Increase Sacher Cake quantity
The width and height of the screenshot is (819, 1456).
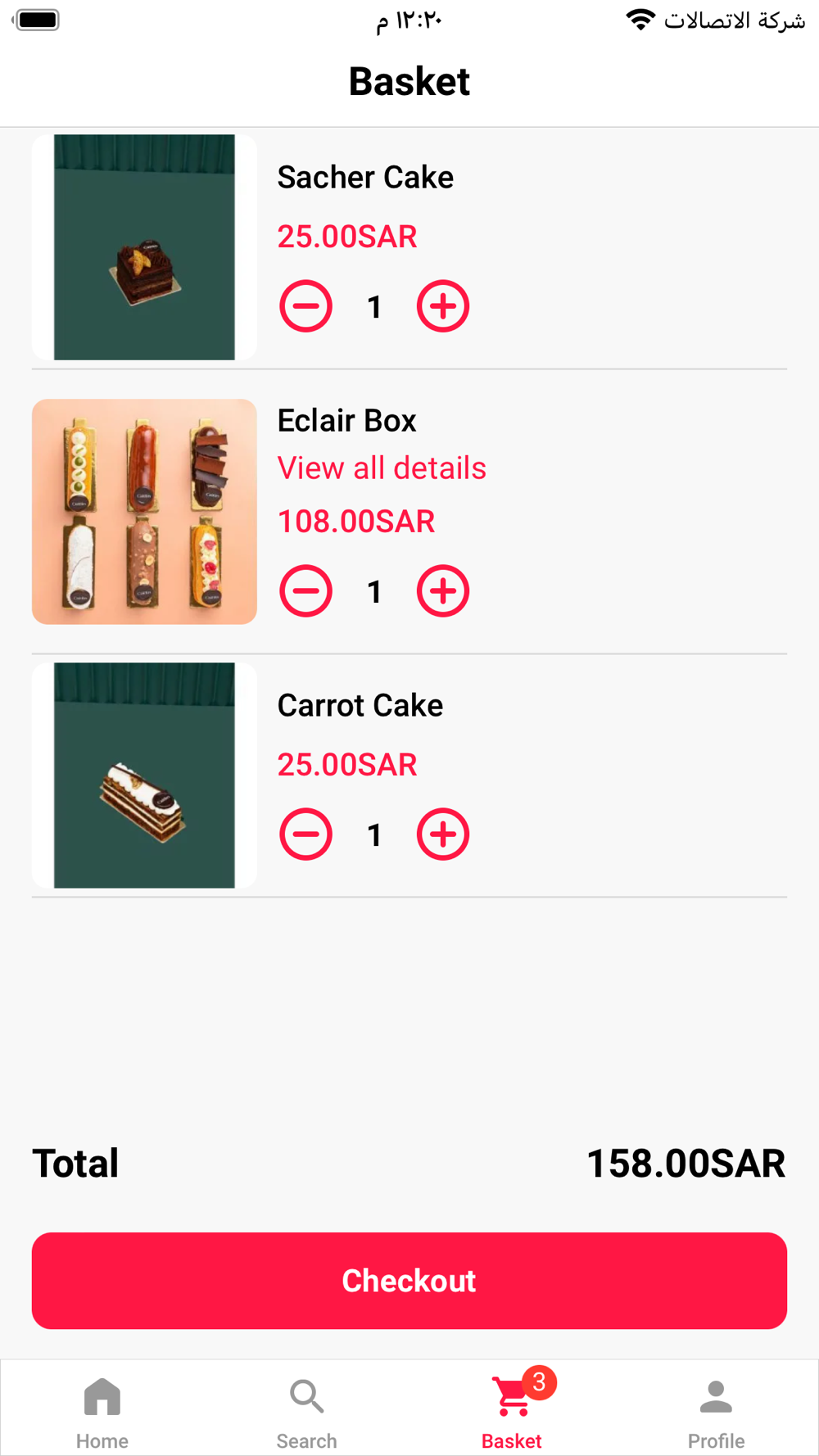(443, 306)
